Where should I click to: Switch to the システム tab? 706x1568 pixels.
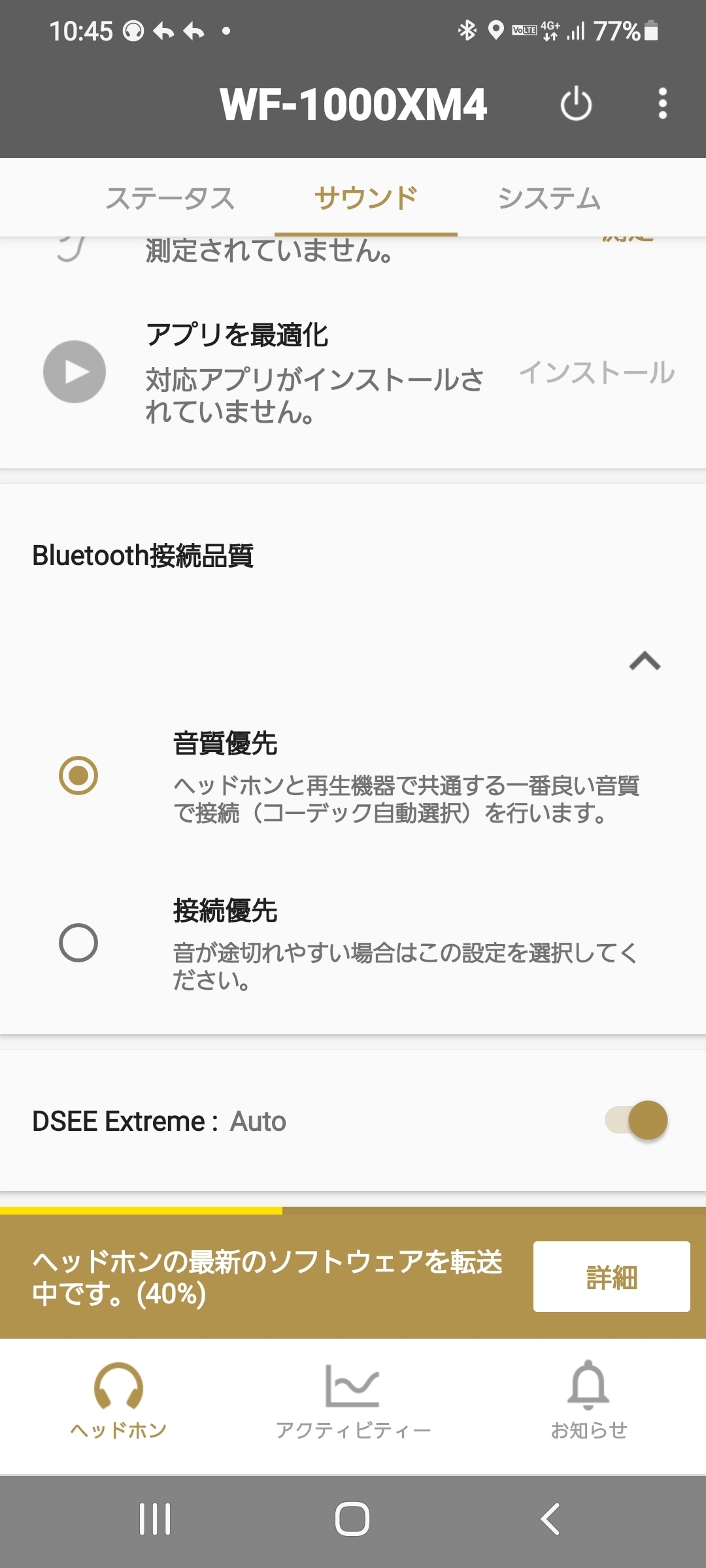[549, 198]
